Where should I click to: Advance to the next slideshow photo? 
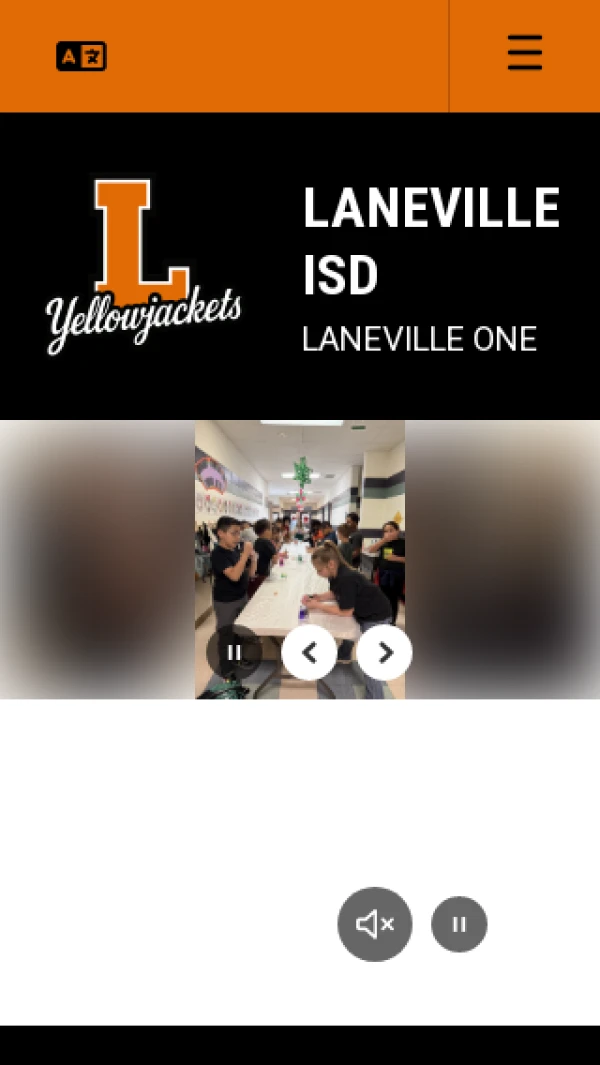384,653
